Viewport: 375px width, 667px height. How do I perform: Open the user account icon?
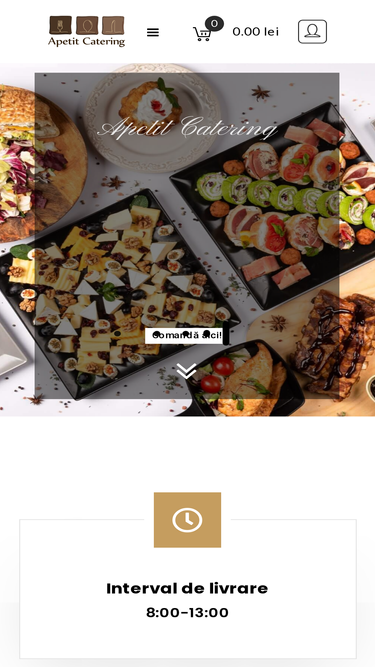coord(312,31)
